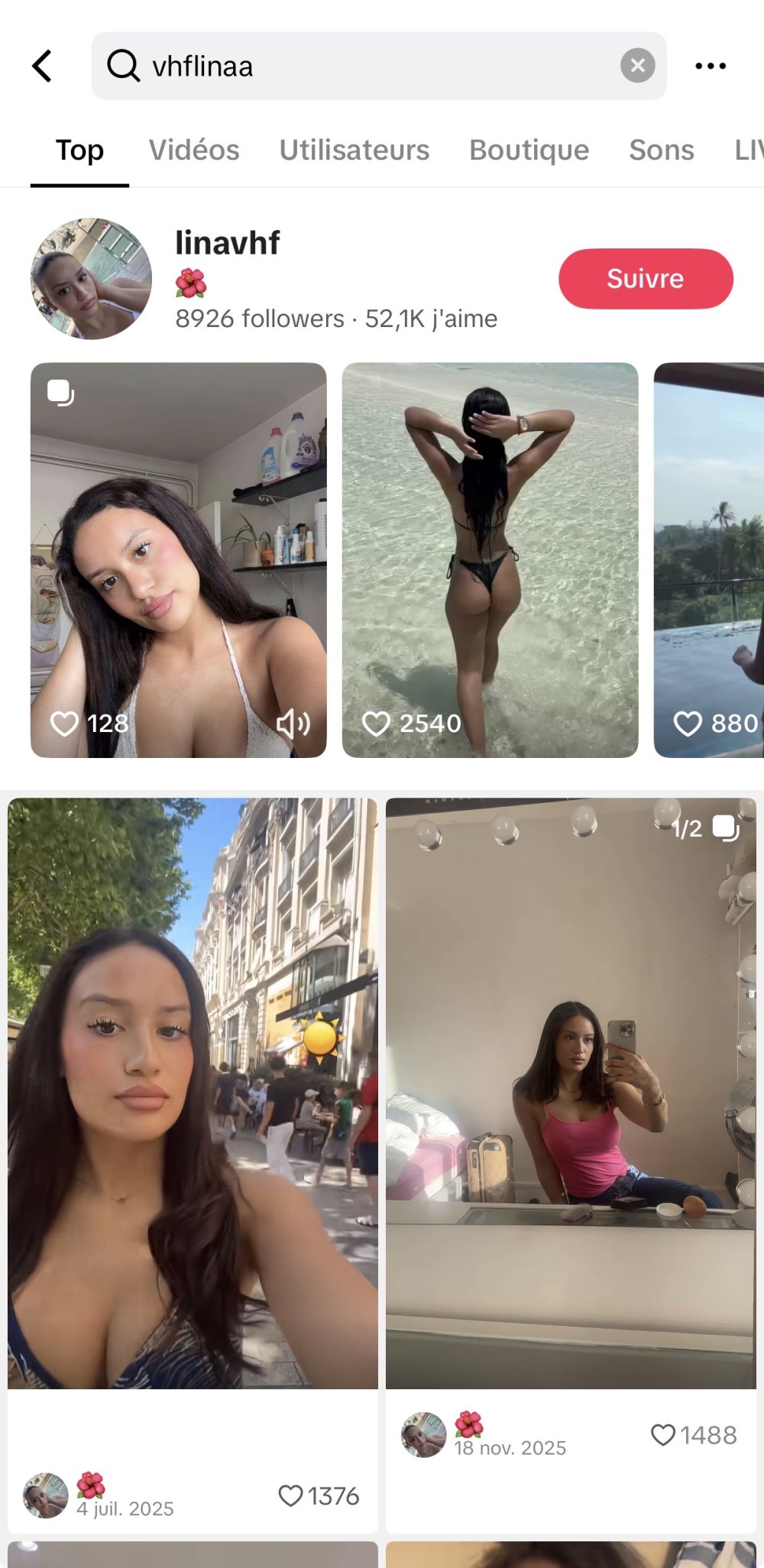Open the post dated 18 nov. 2025

coord(571,1093)
